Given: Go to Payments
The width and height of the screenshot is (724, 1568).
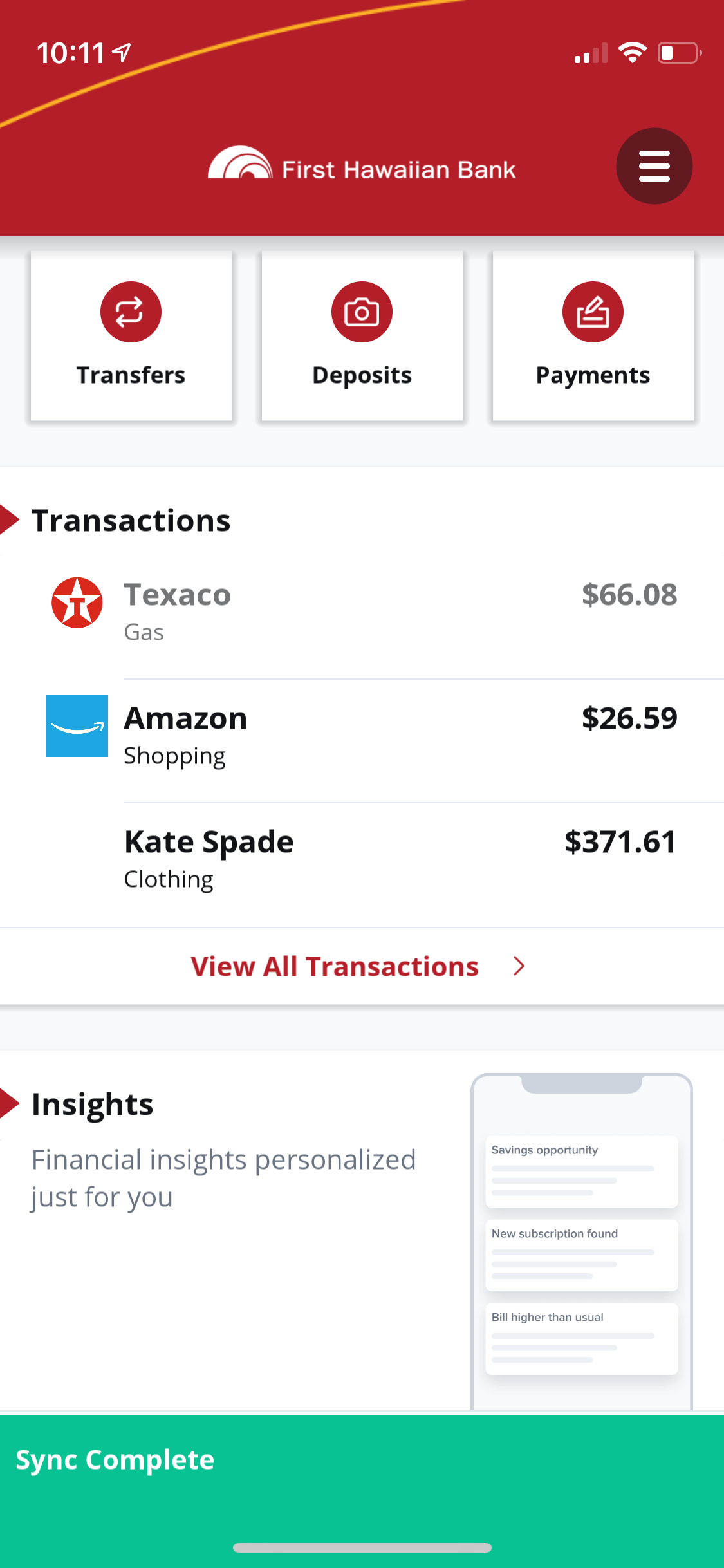Looking at the screenshot, I should (x=593, y=336).
